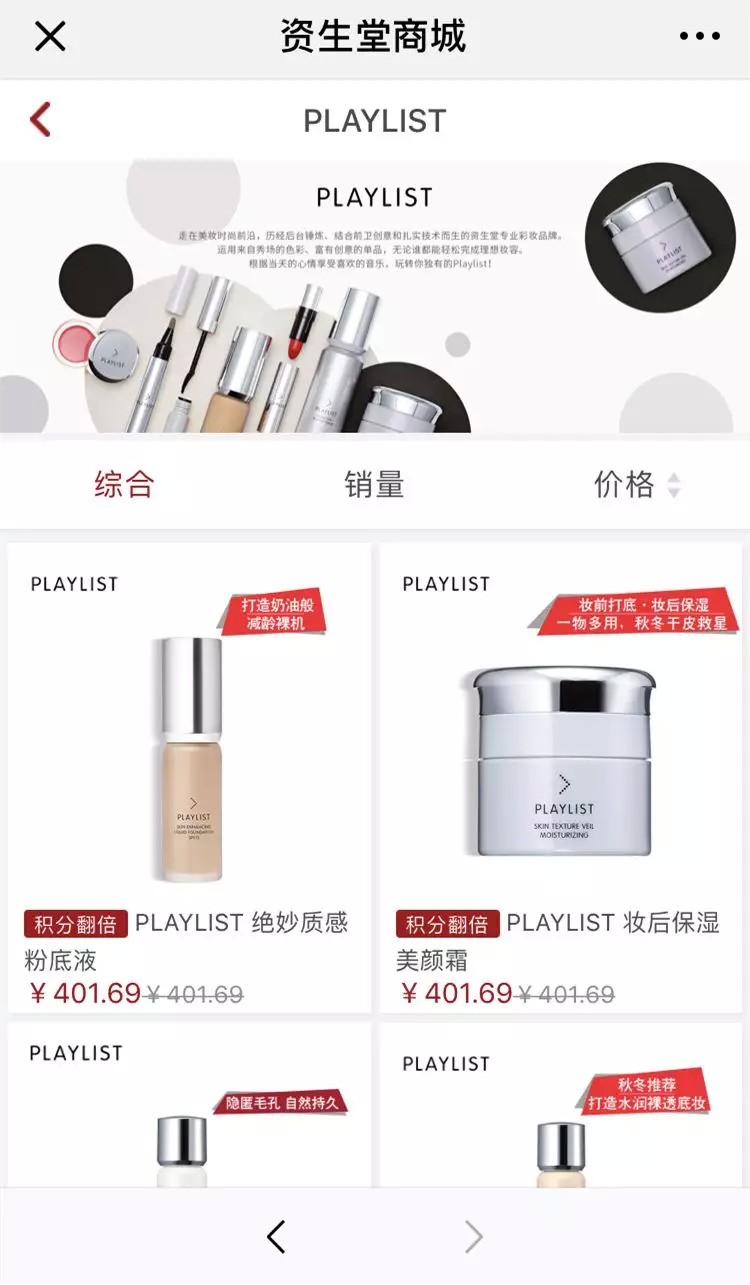Go back with the red arrow
This screenshot has width=750, height=1285.
40,120
